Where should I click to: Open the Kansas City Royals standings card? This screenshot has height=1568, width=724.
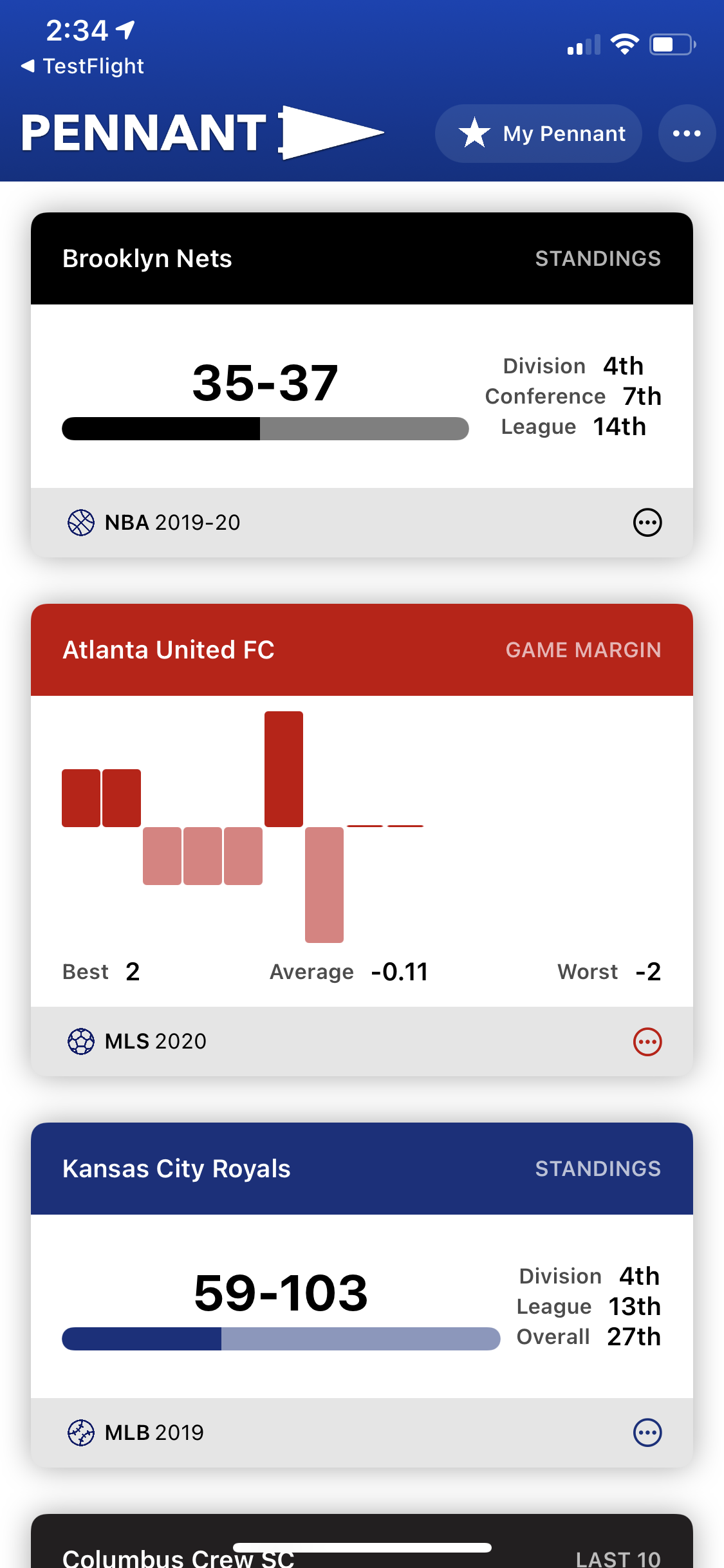(x=362, y=1169)
